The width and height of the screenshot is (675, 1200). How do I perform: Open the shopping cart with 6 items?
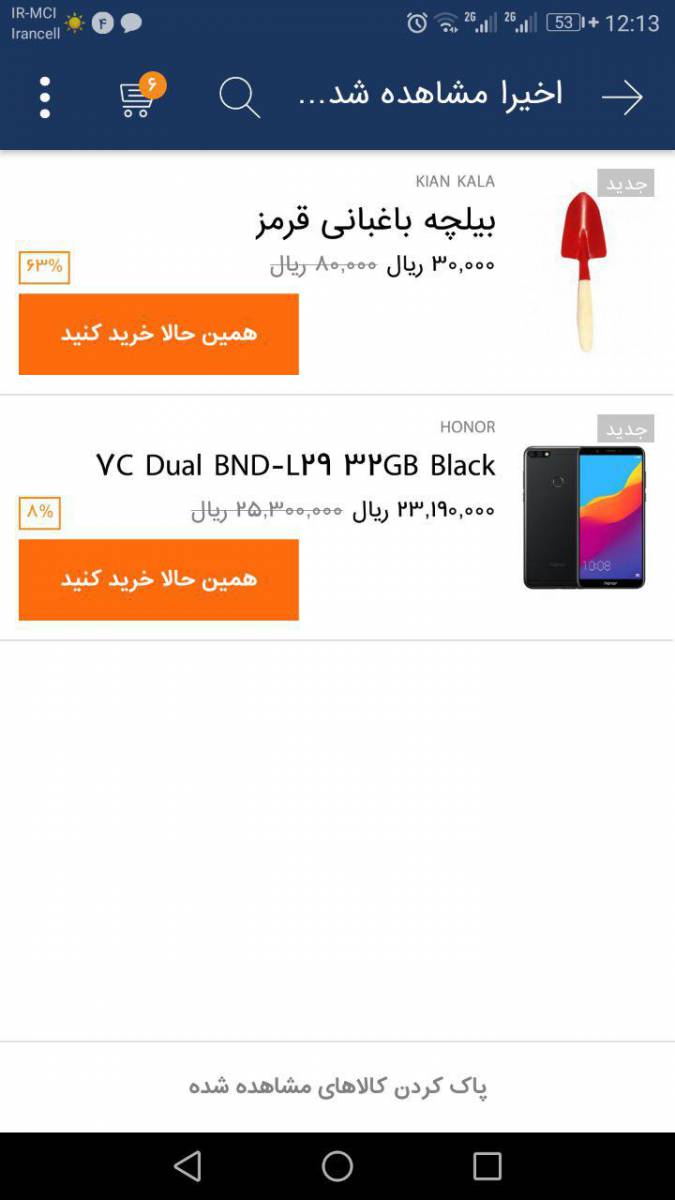click(138, 97)
